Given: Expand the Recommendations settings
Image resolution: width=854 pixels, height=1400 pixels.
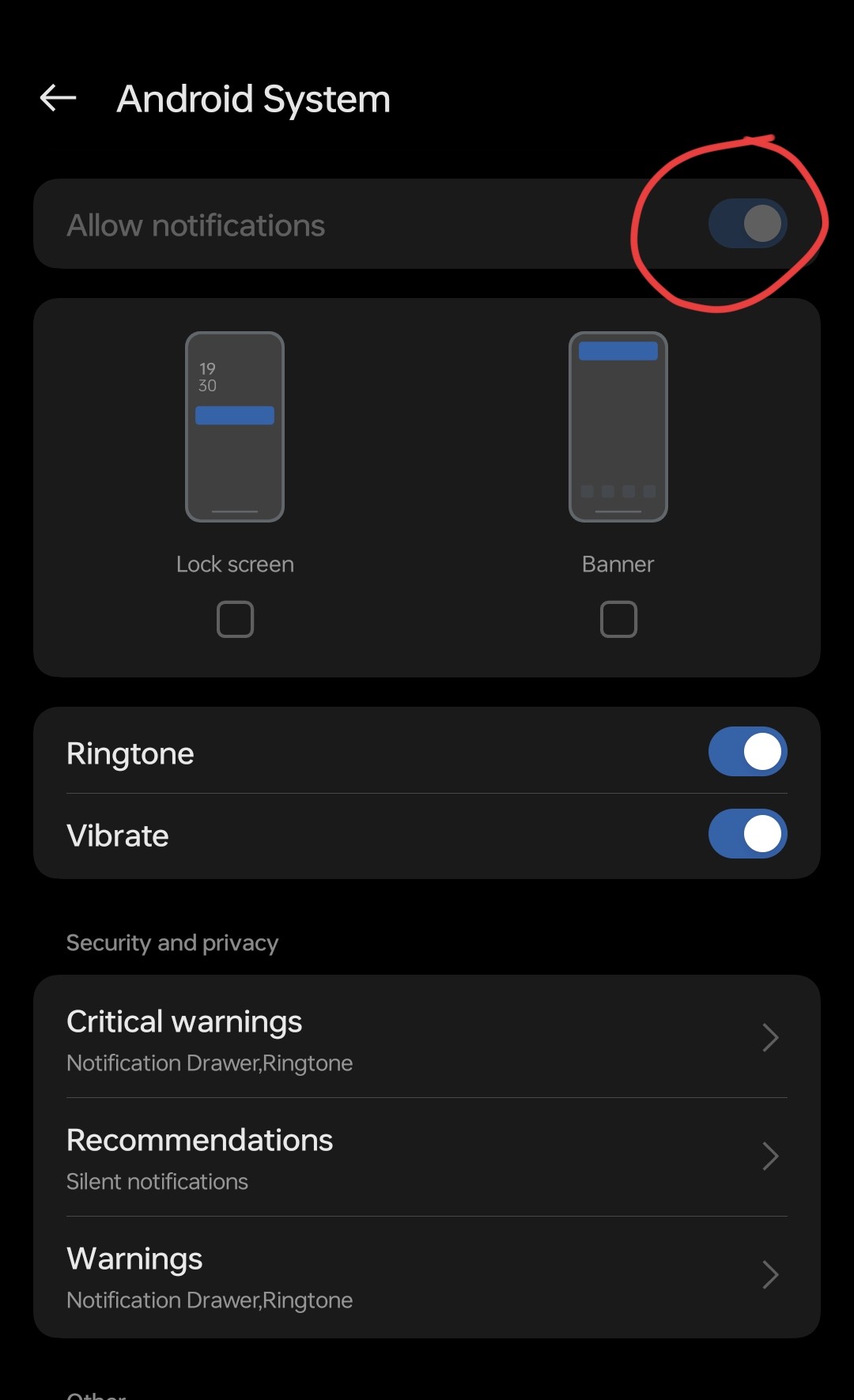Looking at the screenshot, I should [199, 1140].
